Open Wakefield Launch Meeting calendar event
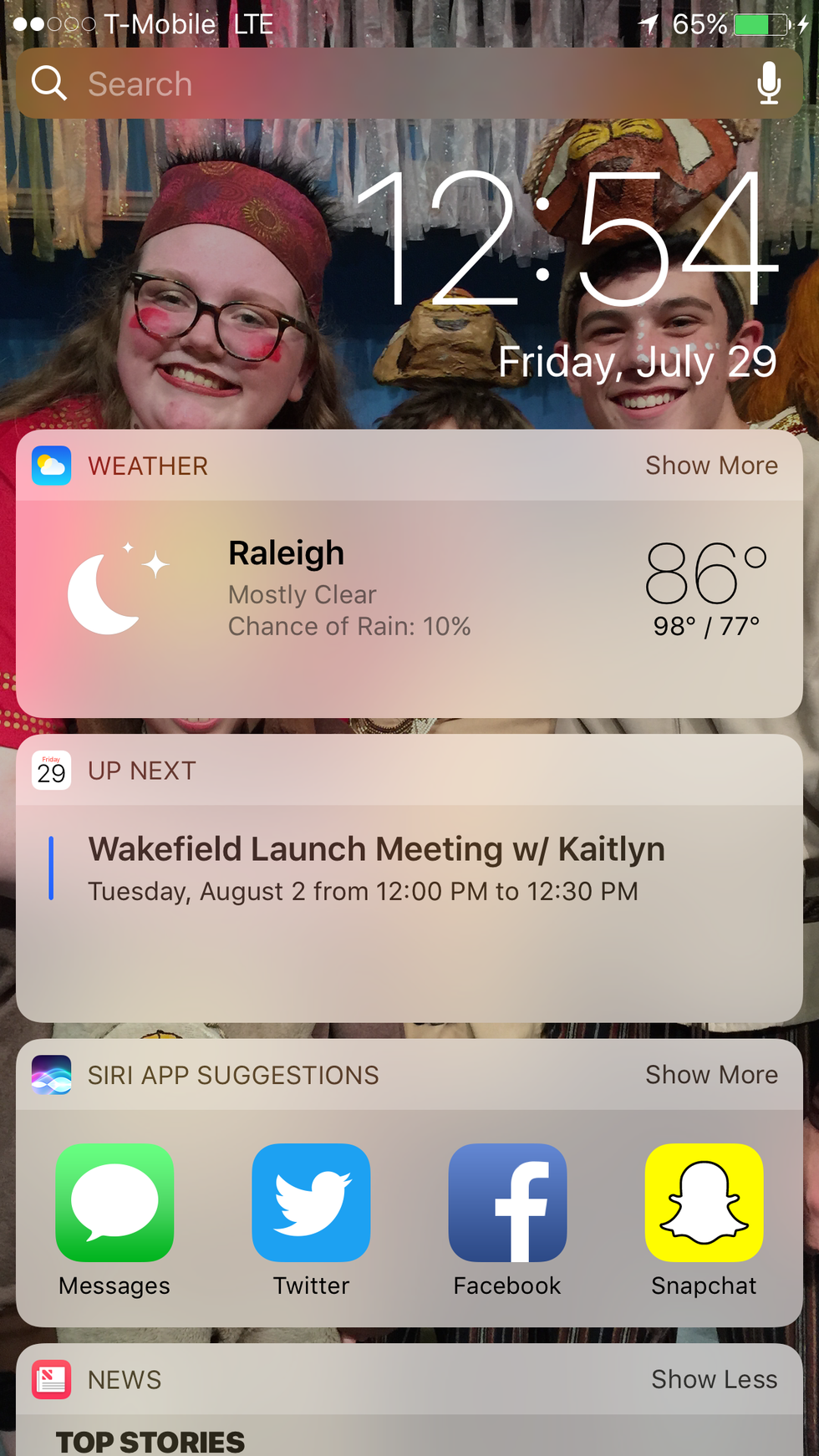 pos(376,869)
